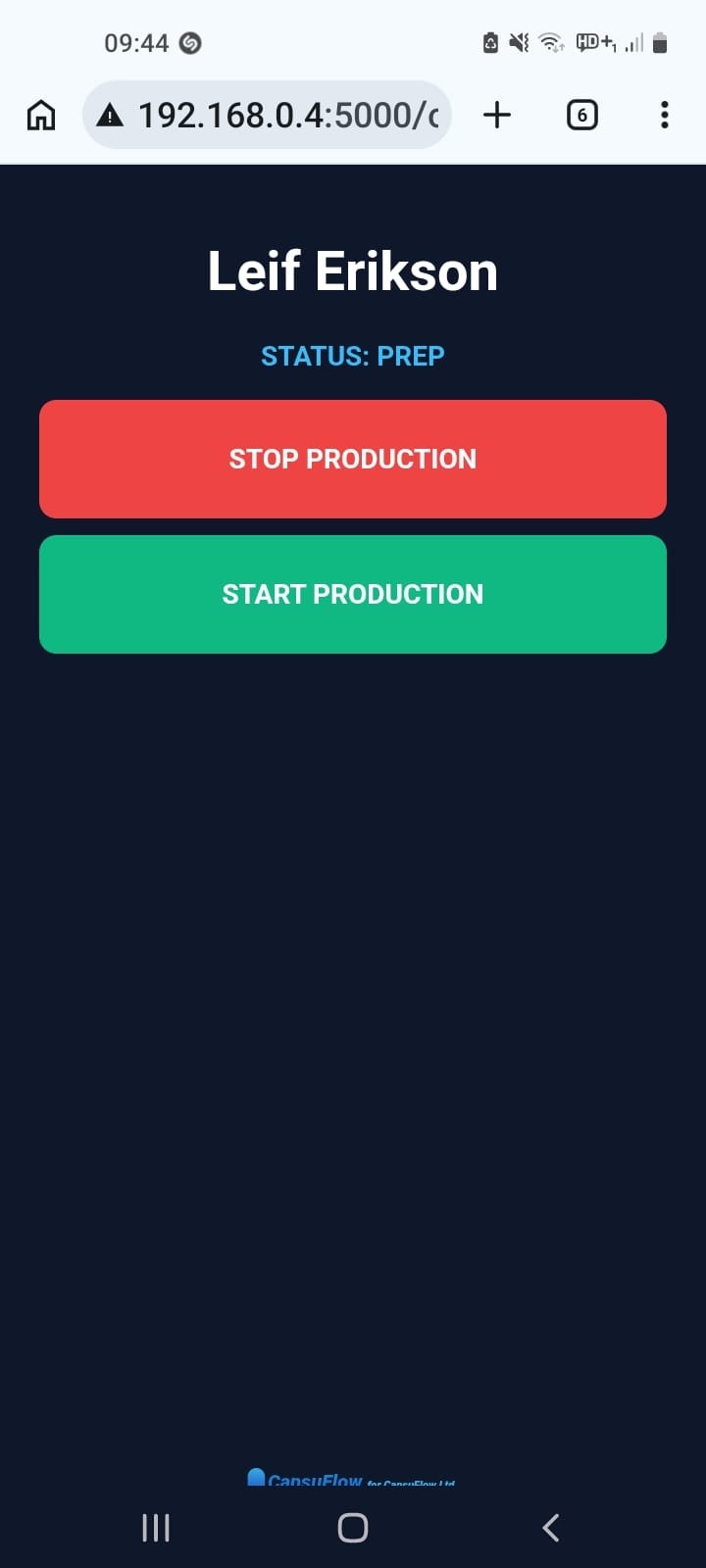The width and height of the screenshot is (706, 1568).
Task: Tap the HD+ network indicator
Action: [x=594, y=43]
